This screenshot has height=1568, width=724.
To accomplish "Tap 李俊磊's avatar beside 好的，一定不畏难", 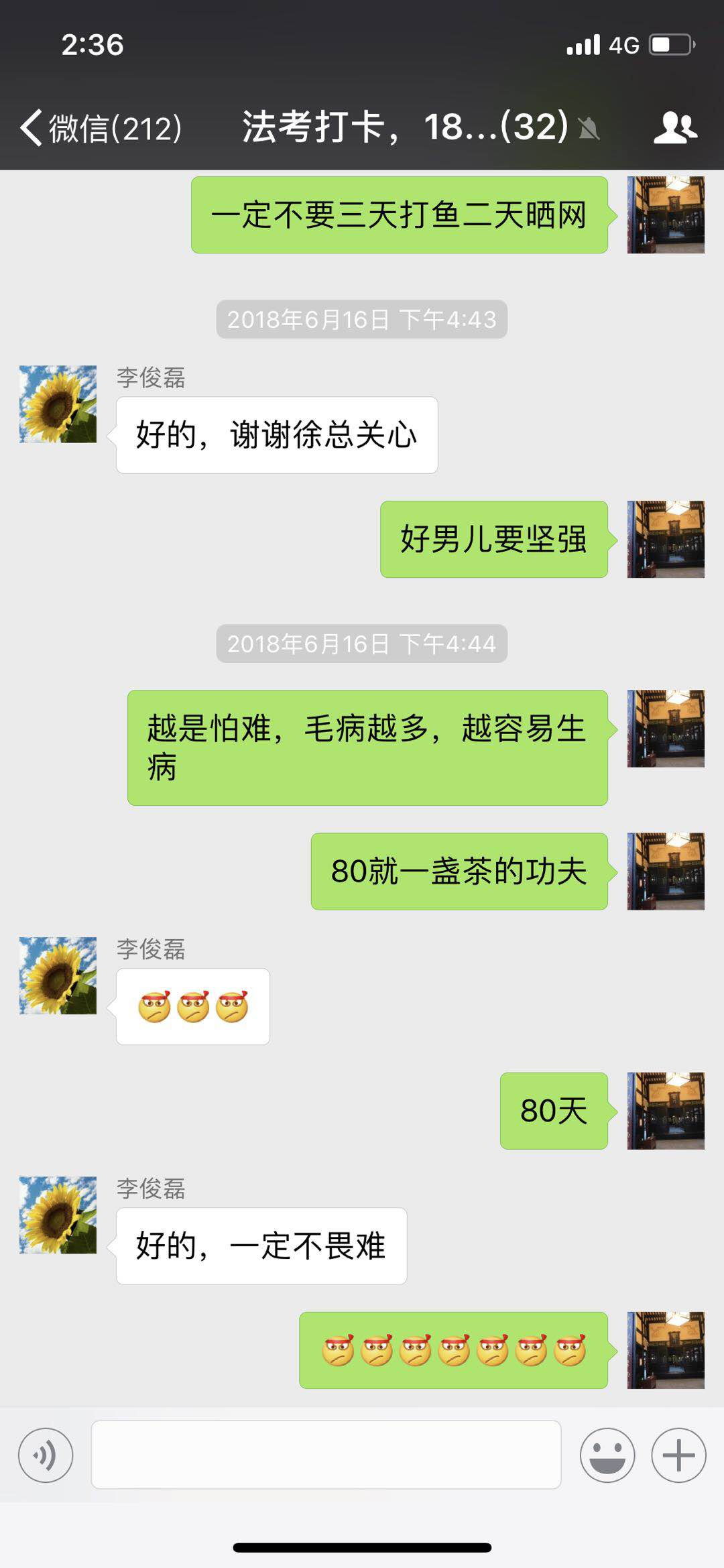I will (58, 1215).
